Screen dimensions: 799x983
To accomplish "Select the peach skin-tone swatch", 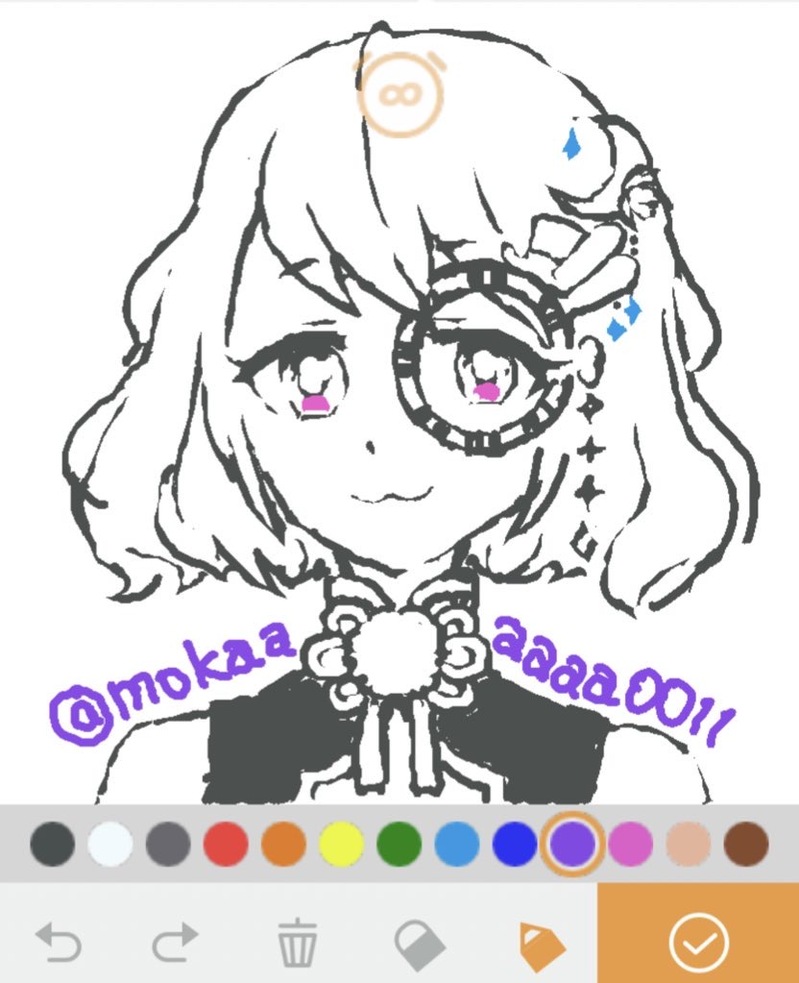I will point(688,845).
